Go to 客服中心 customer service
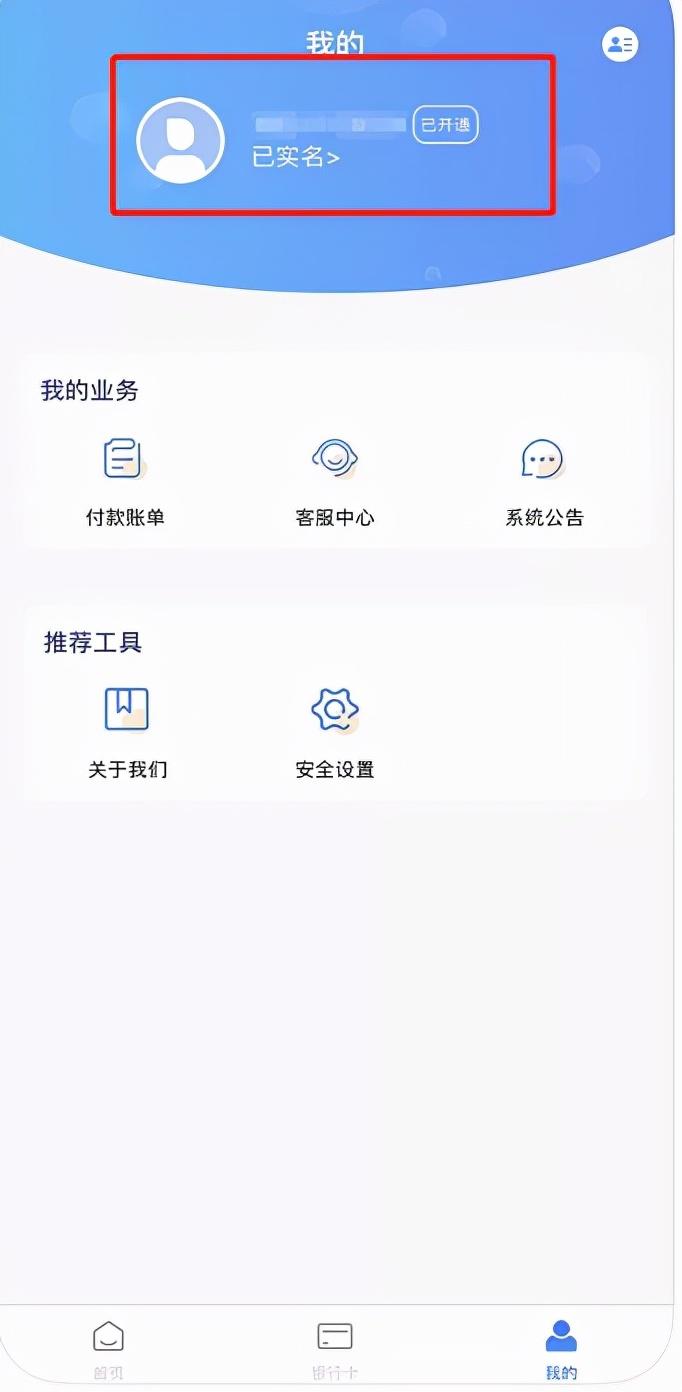Image resolution: width=682 pixels, height=1392 pixels. (x=334, y=480)
